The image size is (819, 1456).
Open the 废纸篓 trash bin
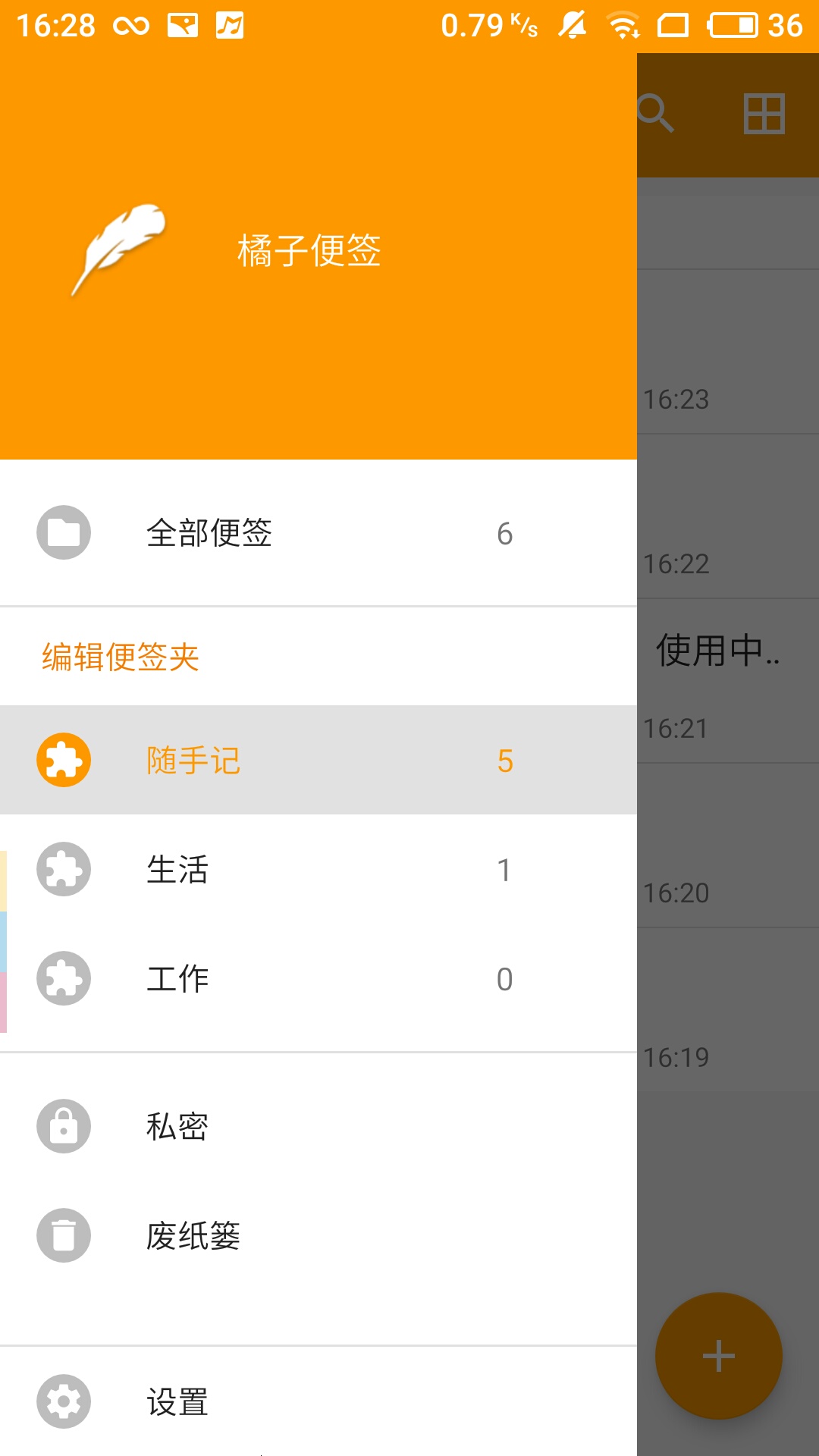(x=318, y=1235)
